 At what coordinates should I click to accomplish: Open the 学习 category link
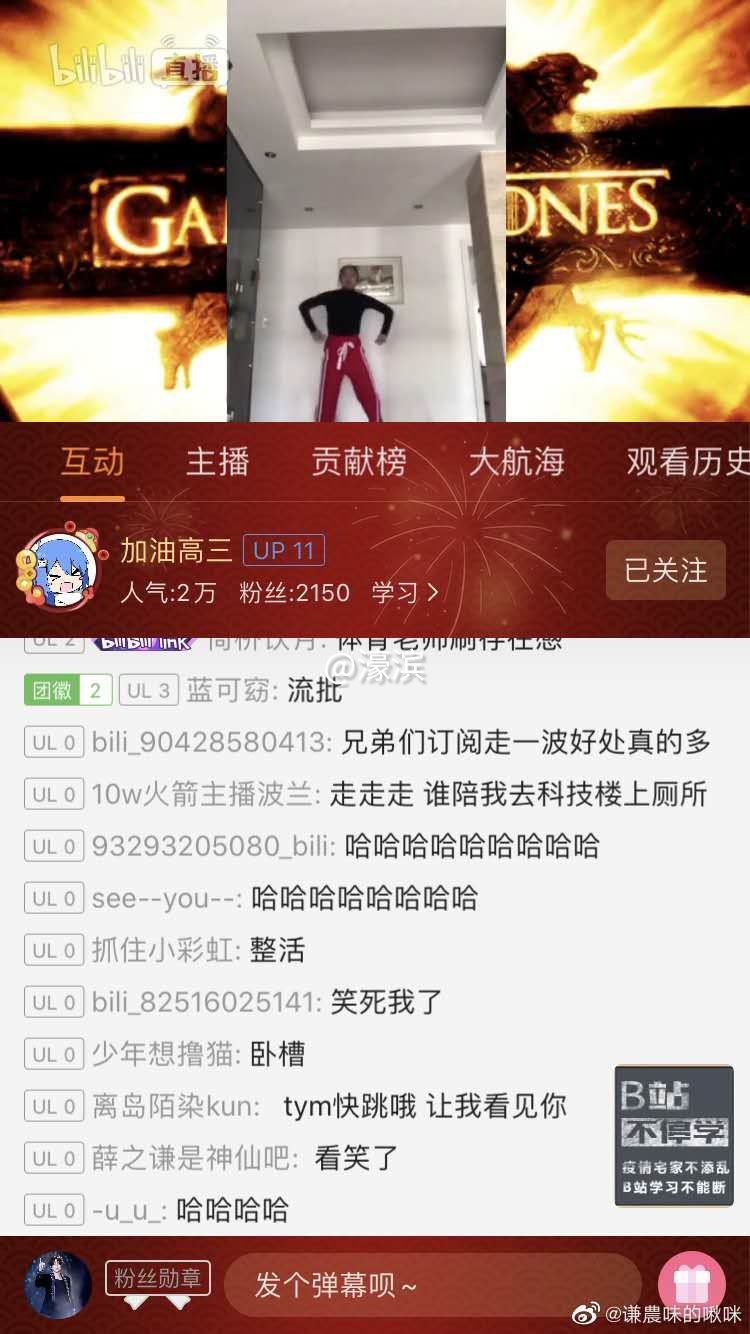coord(404,592)
